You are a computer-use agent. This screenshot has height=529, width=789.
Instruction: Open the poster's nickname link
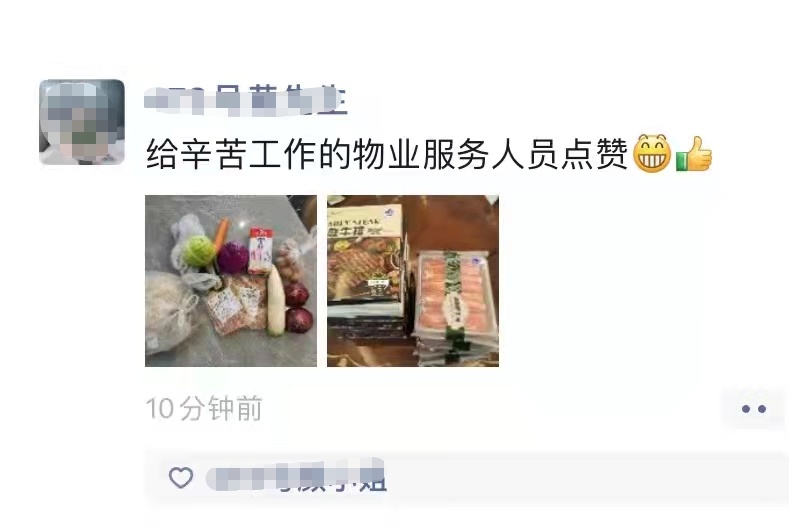245,100
